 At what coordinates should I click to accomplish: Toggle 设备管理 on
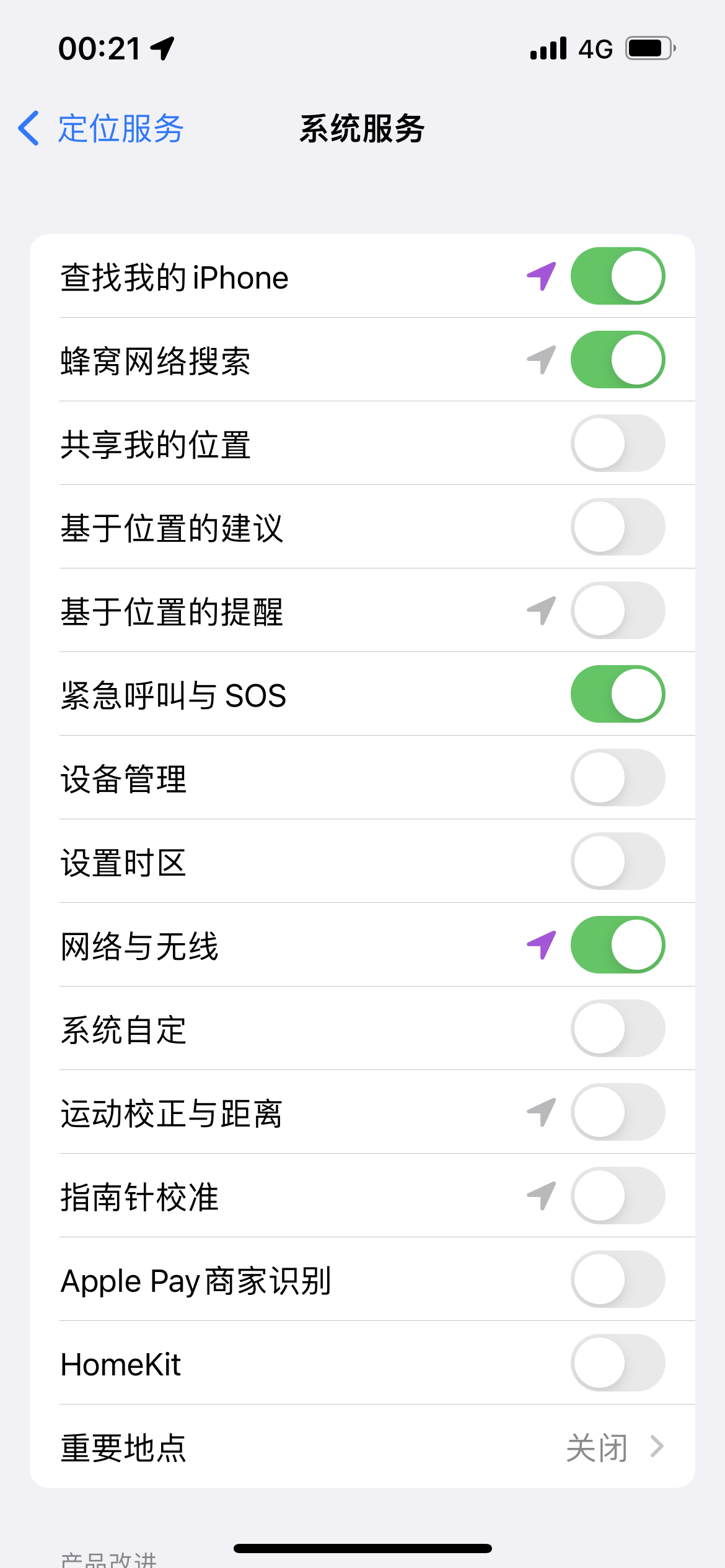pos(617,778)
